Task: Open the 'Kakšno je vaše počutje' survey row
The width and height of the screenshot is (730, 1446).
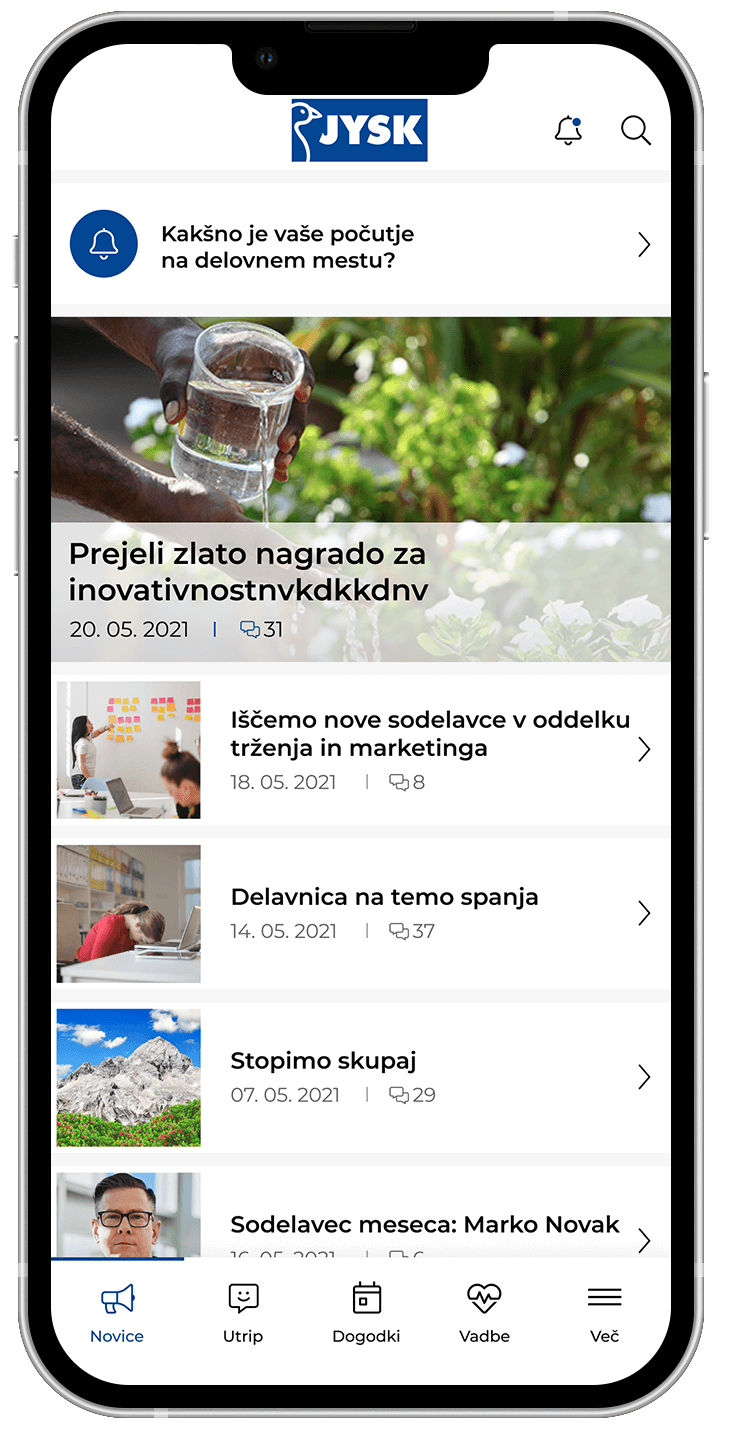Action: click(360, 245)
